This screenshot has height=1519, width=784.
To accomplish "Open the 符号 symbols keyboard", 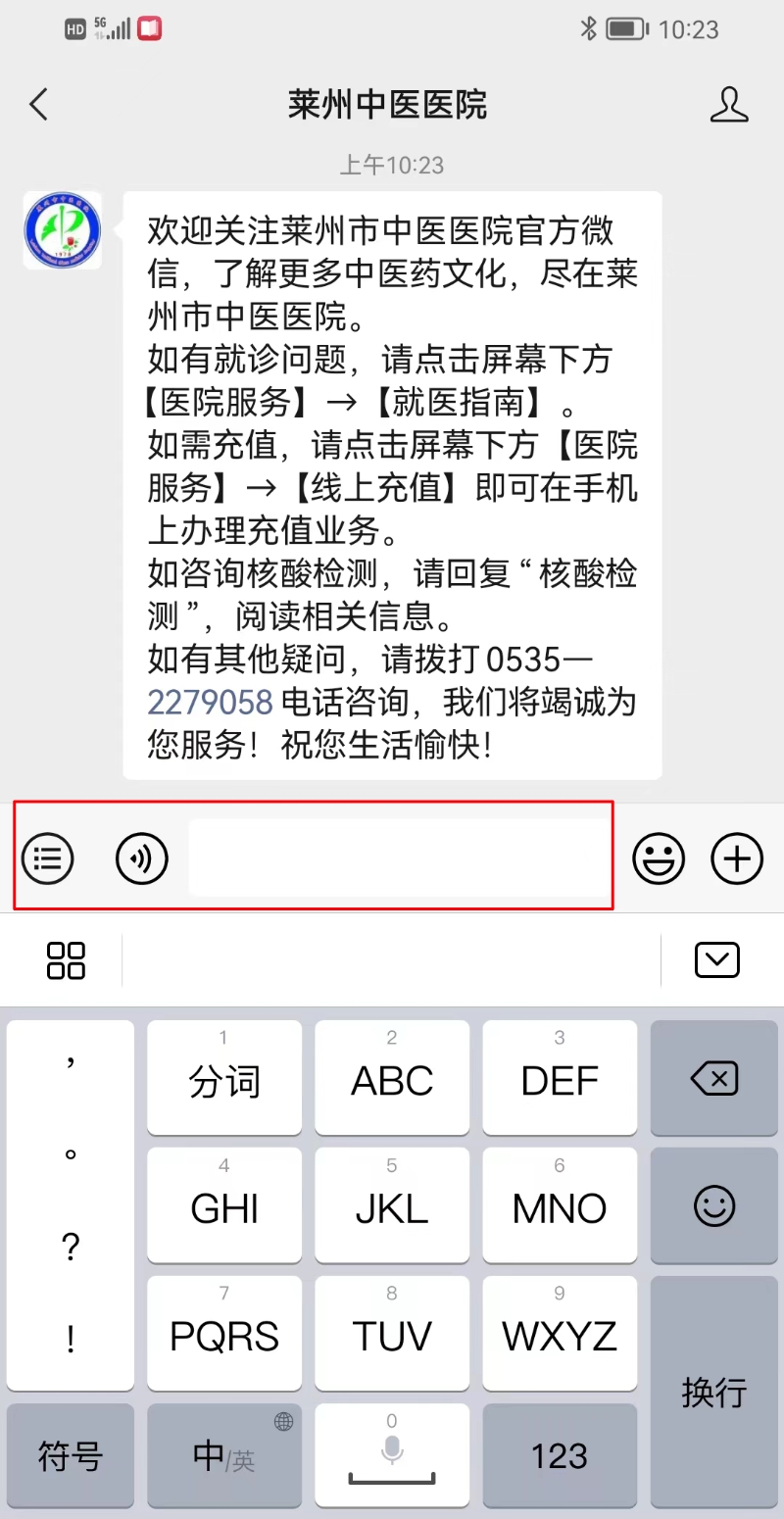I will click(x=71, y=1455).
